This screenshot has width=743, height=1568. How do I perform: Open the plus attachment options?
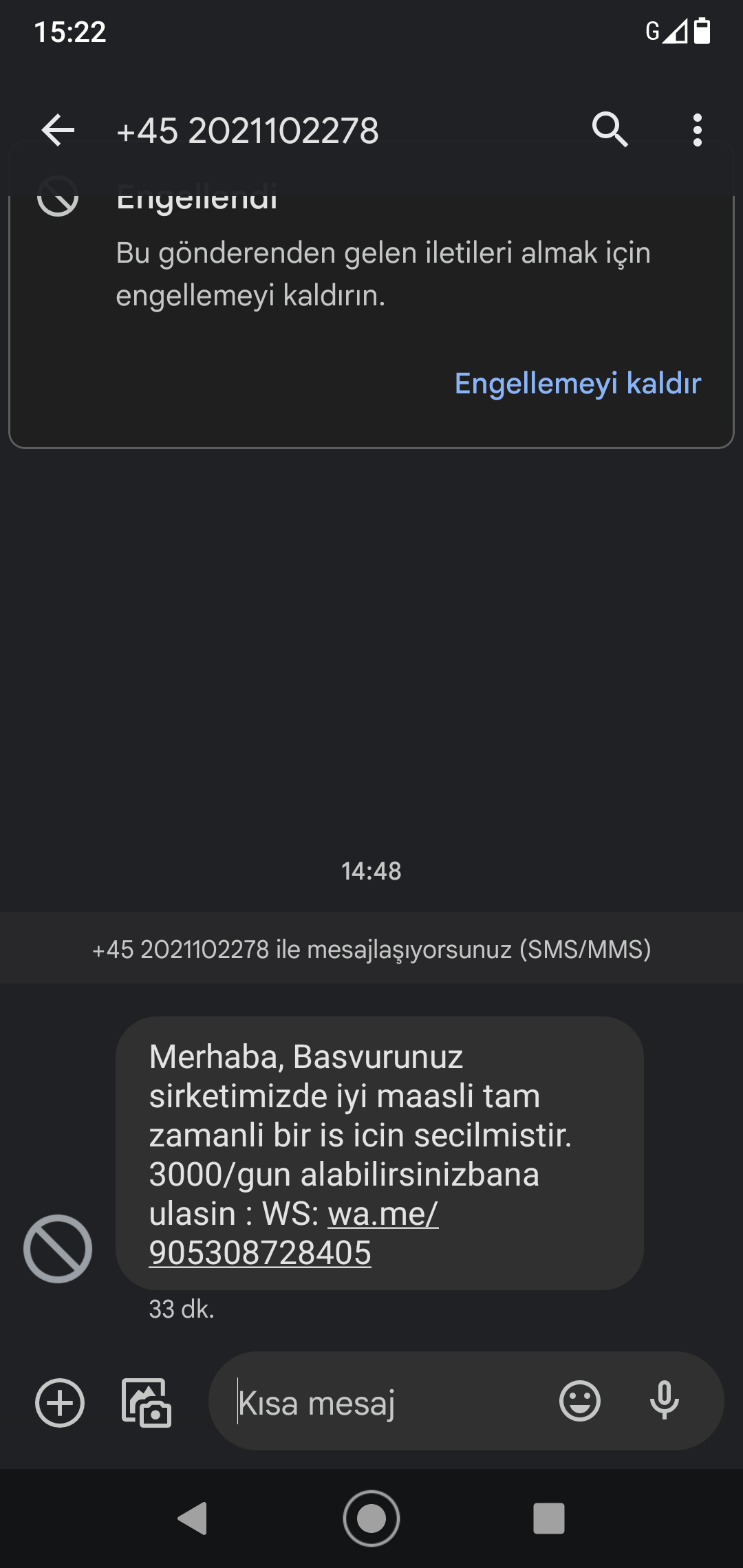point(60,1403)
